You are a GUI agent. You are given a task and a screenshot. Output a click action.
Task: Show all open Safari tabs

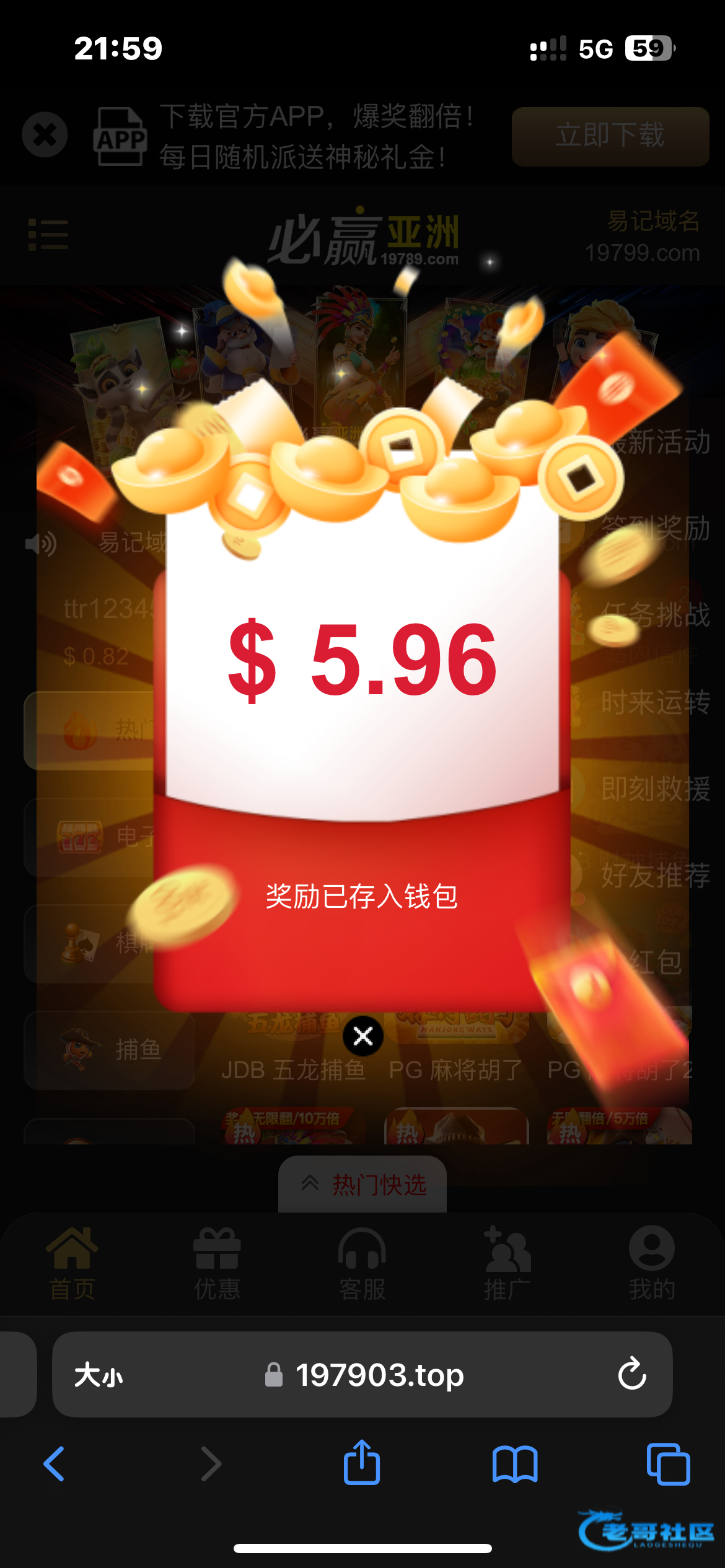(x=668, y=1464)
